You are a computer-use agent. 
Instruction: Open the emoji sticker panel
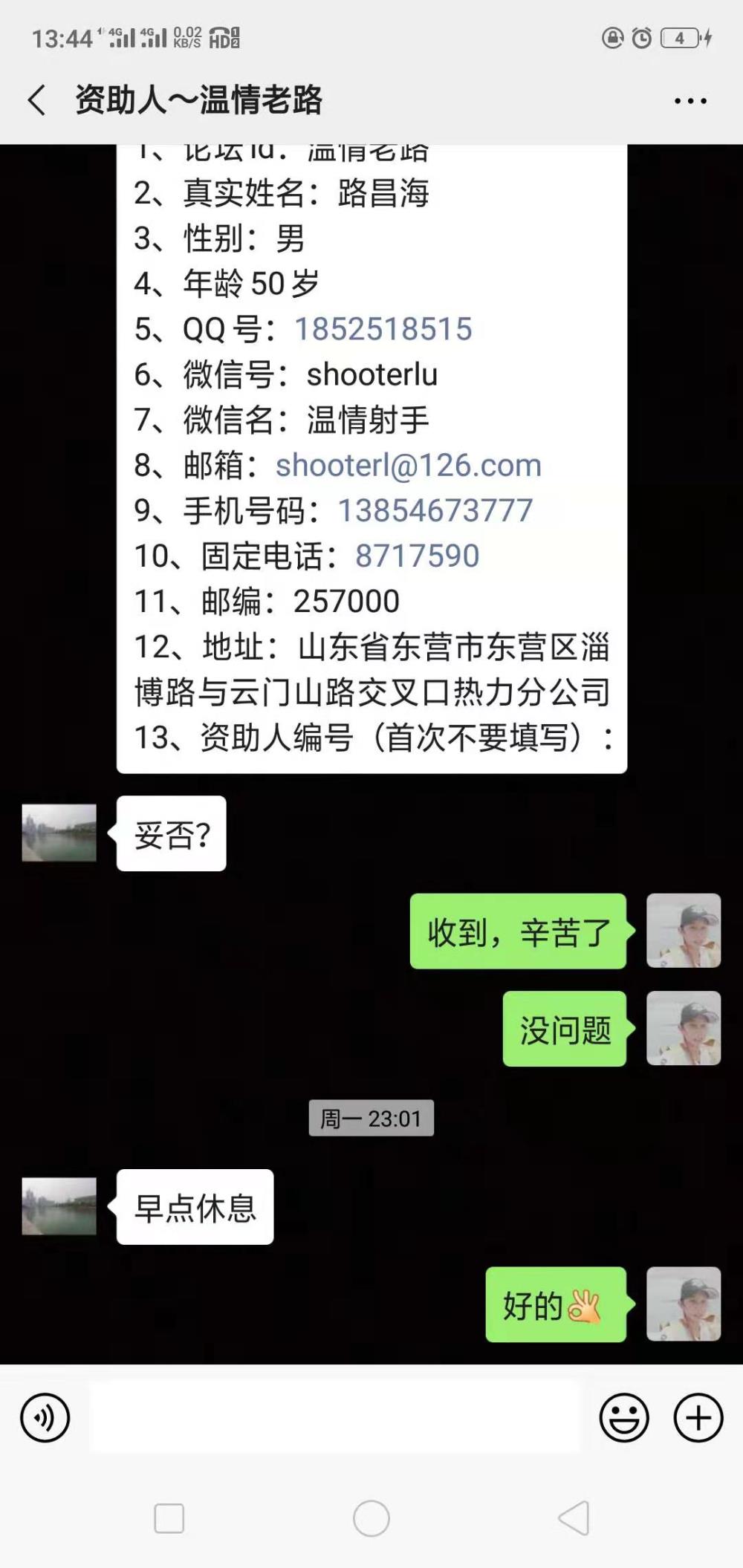click(x=624, y=1418)
